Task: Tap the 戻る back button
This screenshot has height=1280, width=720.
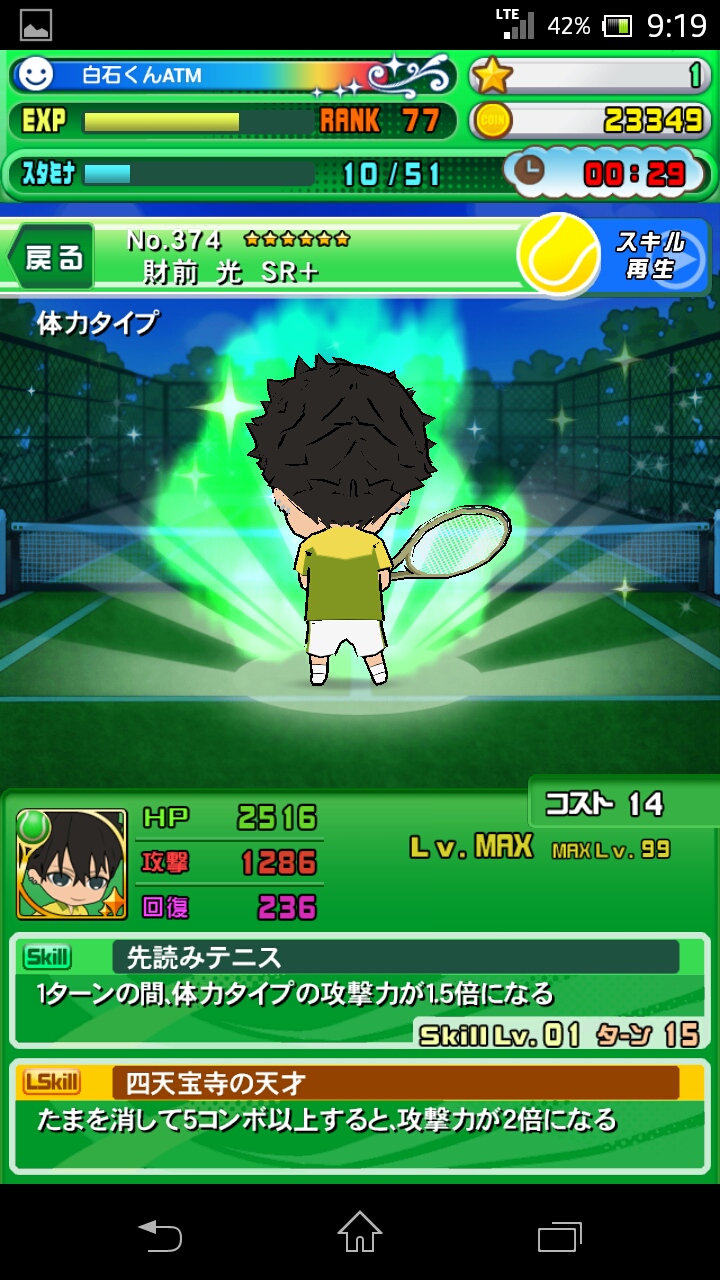Action: pyautogui.click(x=52, y=258)
